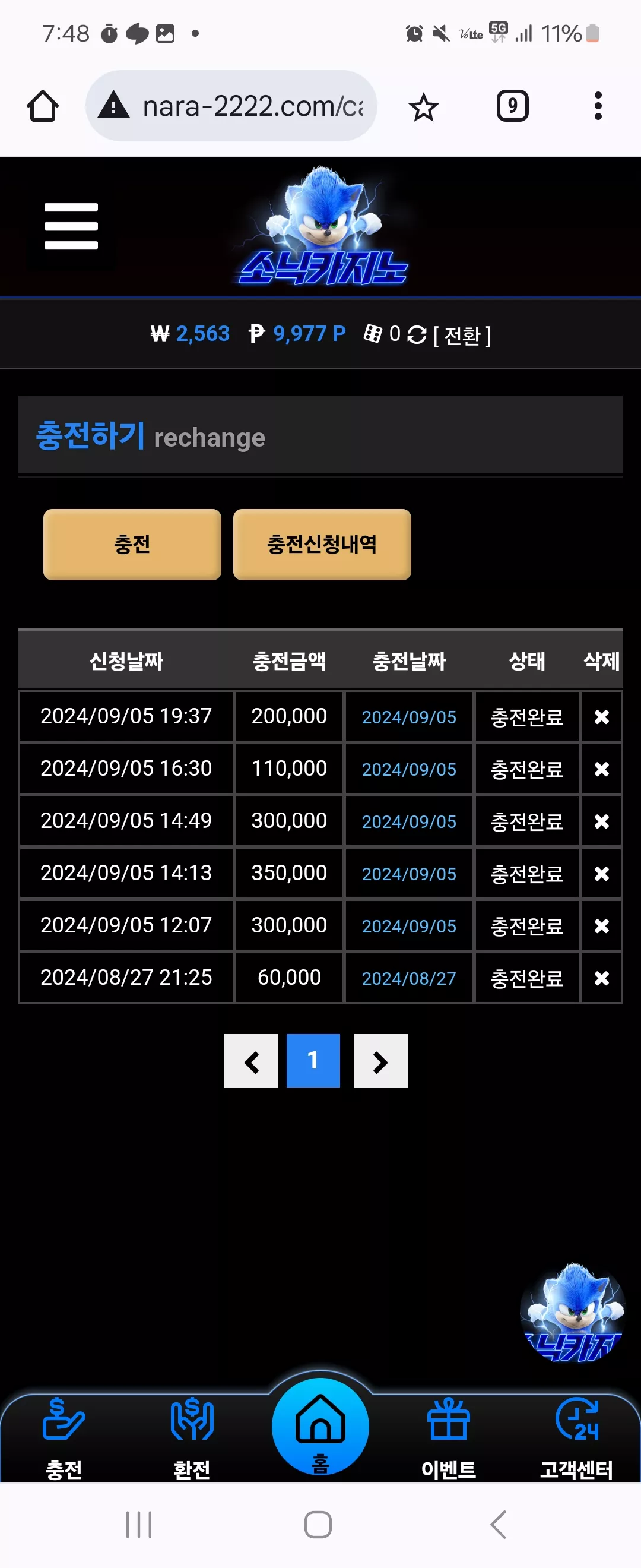The image size is (641, 1568).
Task: Select page 1 in pagination
Action: (313, 1061)
